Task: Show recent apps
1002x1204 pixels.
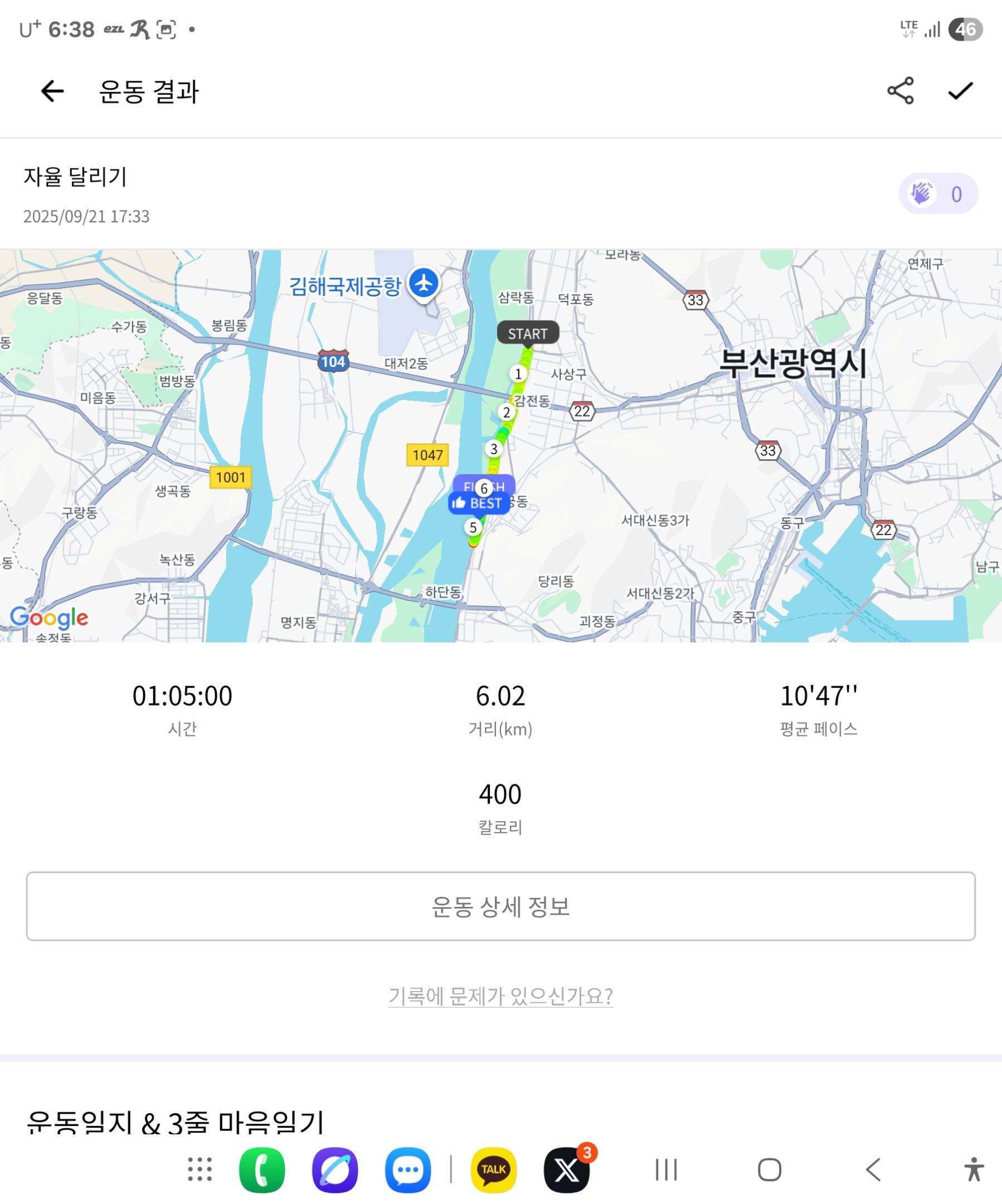Action: coord(666,1169)
